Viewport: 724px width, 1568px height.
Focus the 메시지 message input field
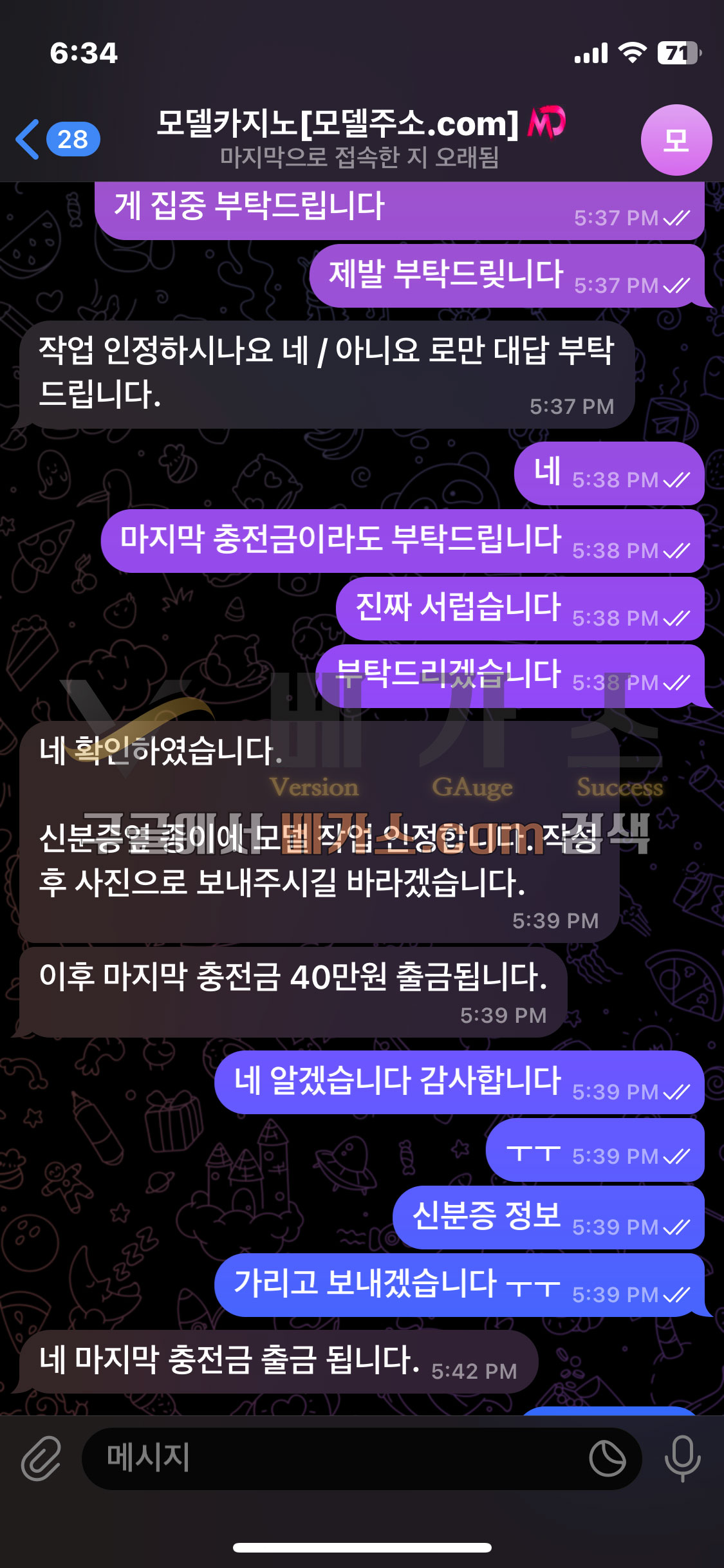[x=335, y=1458]
